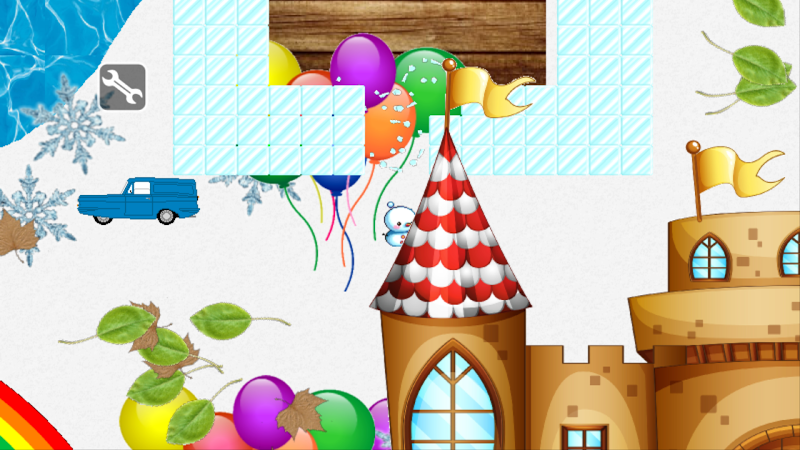Open the wrench settings button
Image resolution: width=800 pixels, height=450 pixels.
pyautogui.click(x=123, y=87)
